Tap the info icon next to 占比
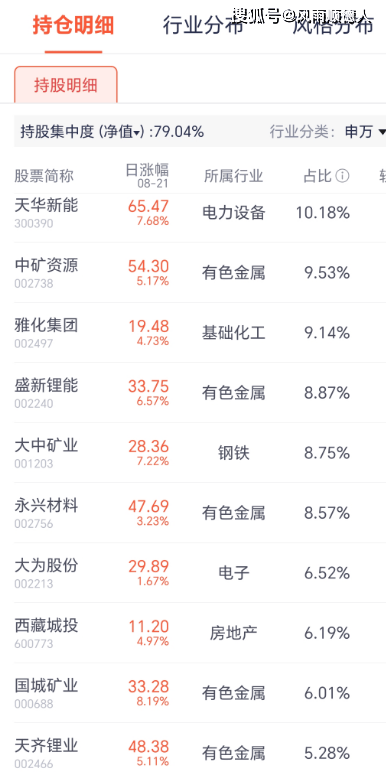 342,176
